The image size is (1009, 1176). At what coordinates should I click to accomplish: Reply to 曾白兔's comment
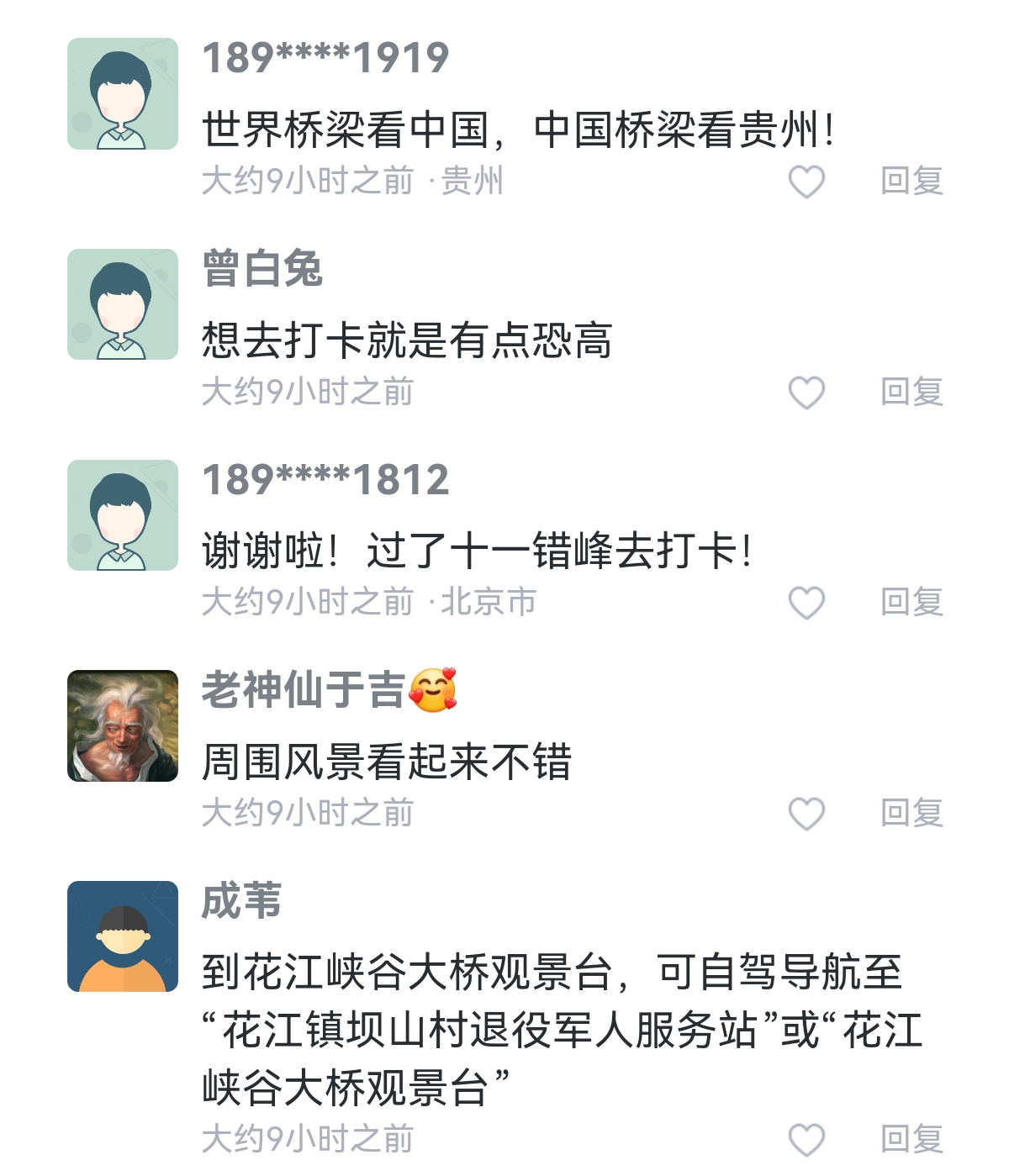pyautogui.click(x=911, y=392)
